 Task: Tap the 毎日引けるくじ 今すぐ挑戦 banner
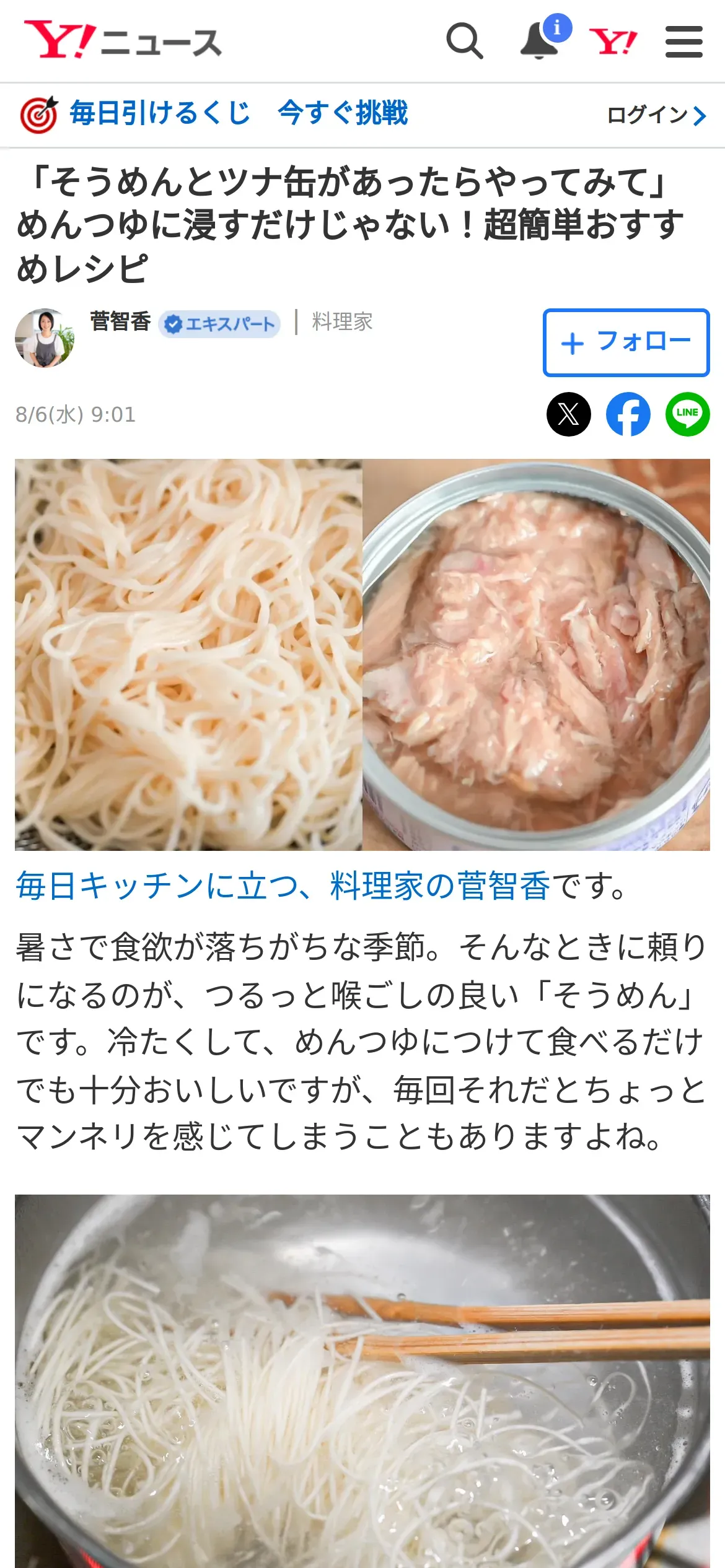click(x=214, y=114)
